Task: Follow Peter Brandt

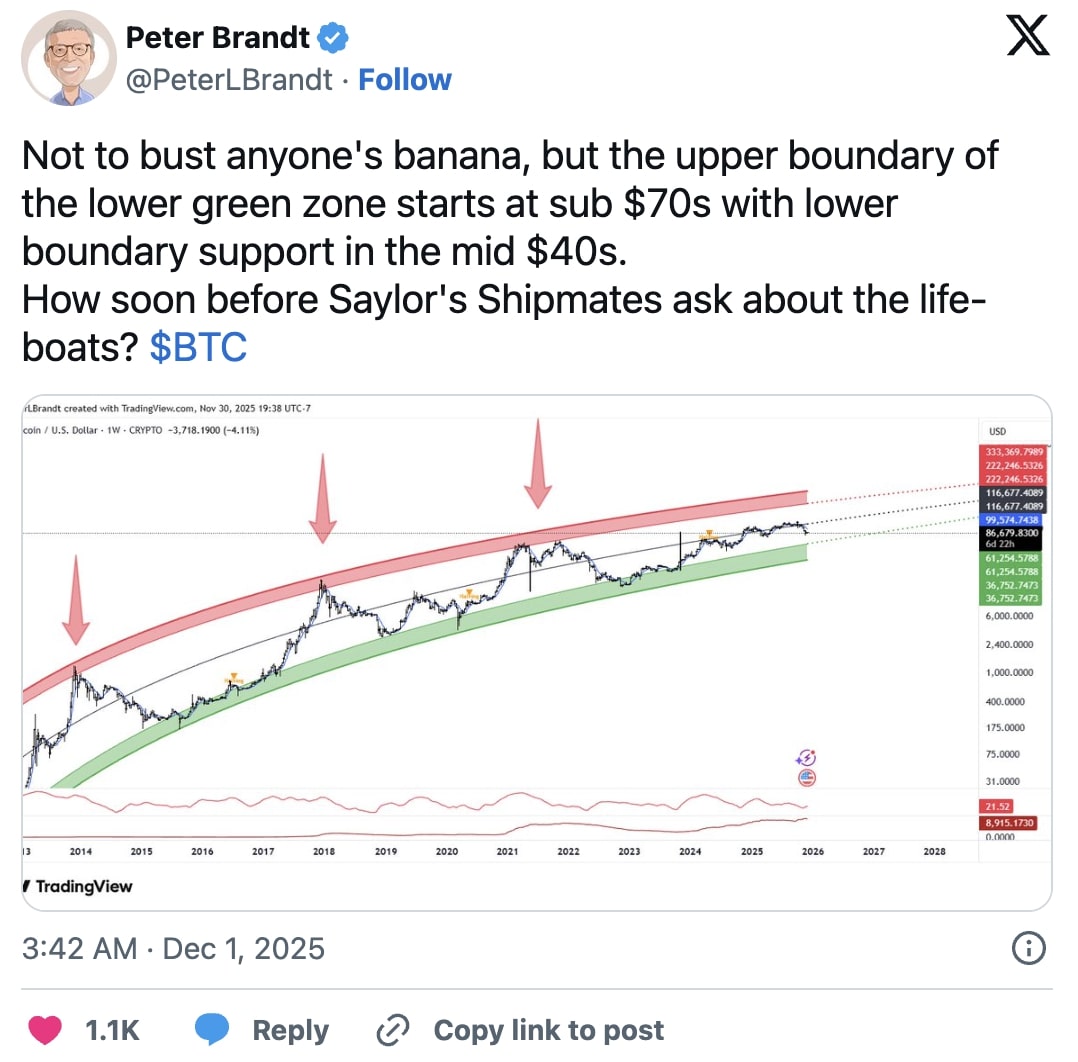Action: click(405, 80)
